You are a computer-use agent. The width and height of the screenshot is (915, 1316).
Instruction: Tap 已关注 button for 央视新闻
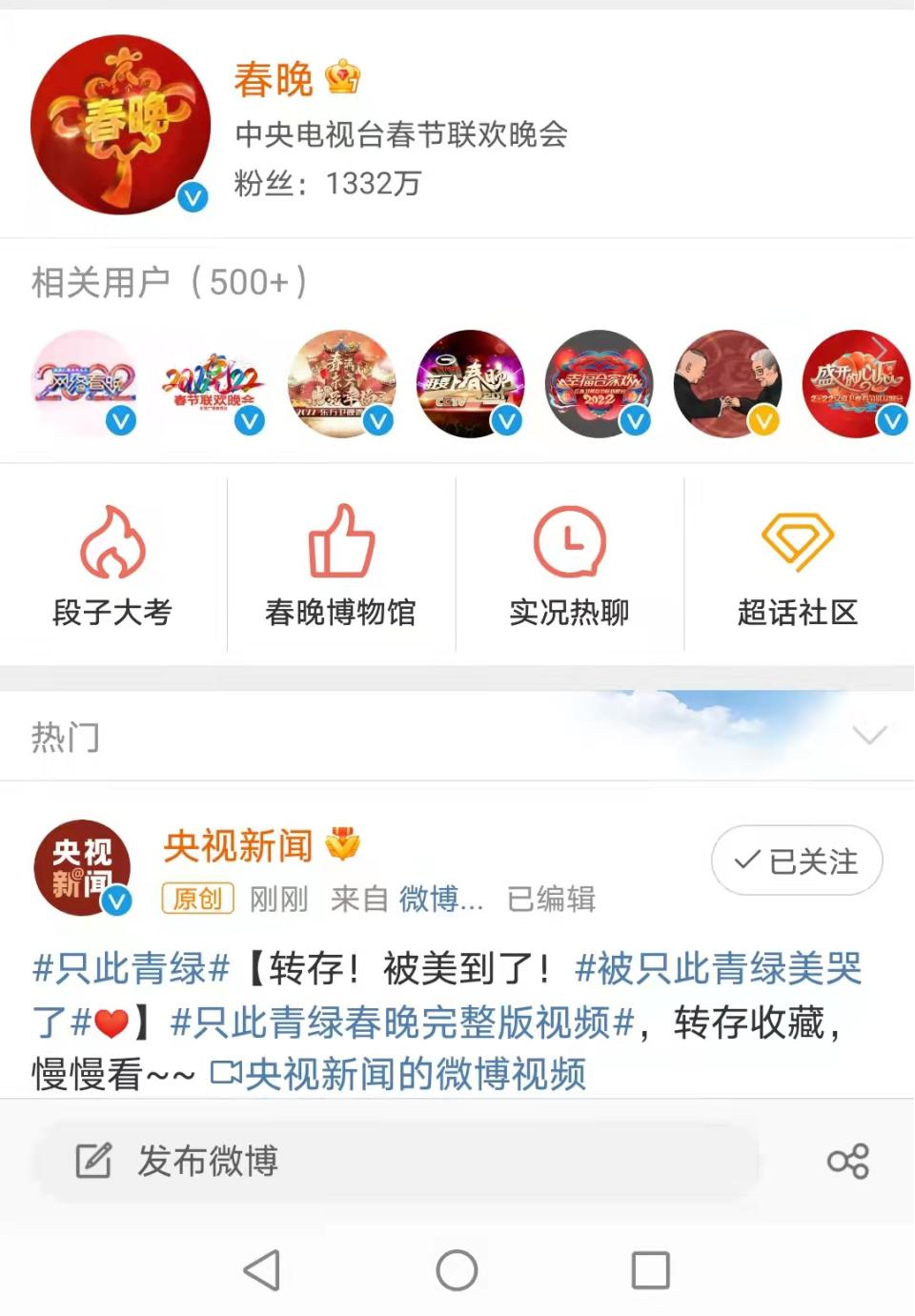(797, 860)
